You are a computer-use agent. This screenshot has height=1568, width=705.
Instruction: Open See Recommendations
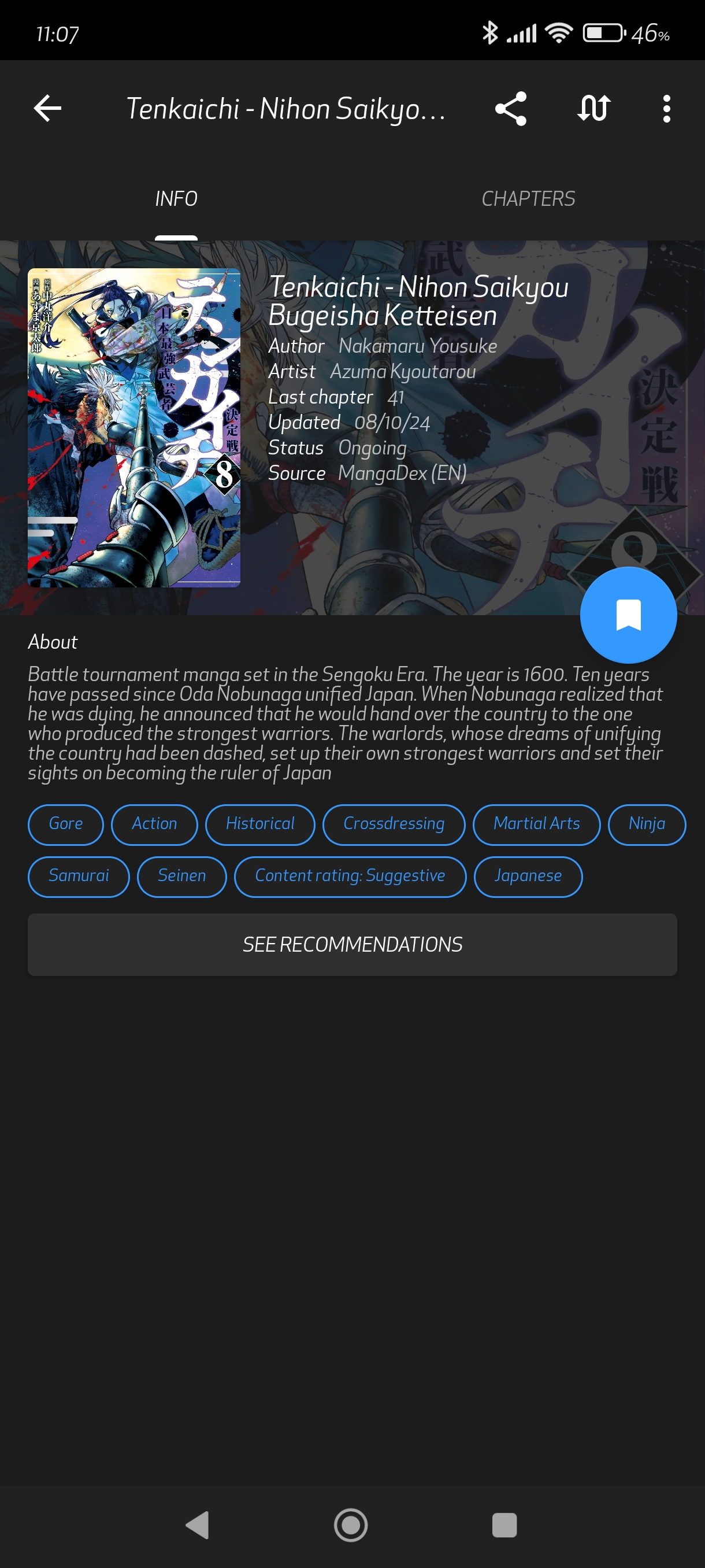pyautogui.click(x=352, y=944)
